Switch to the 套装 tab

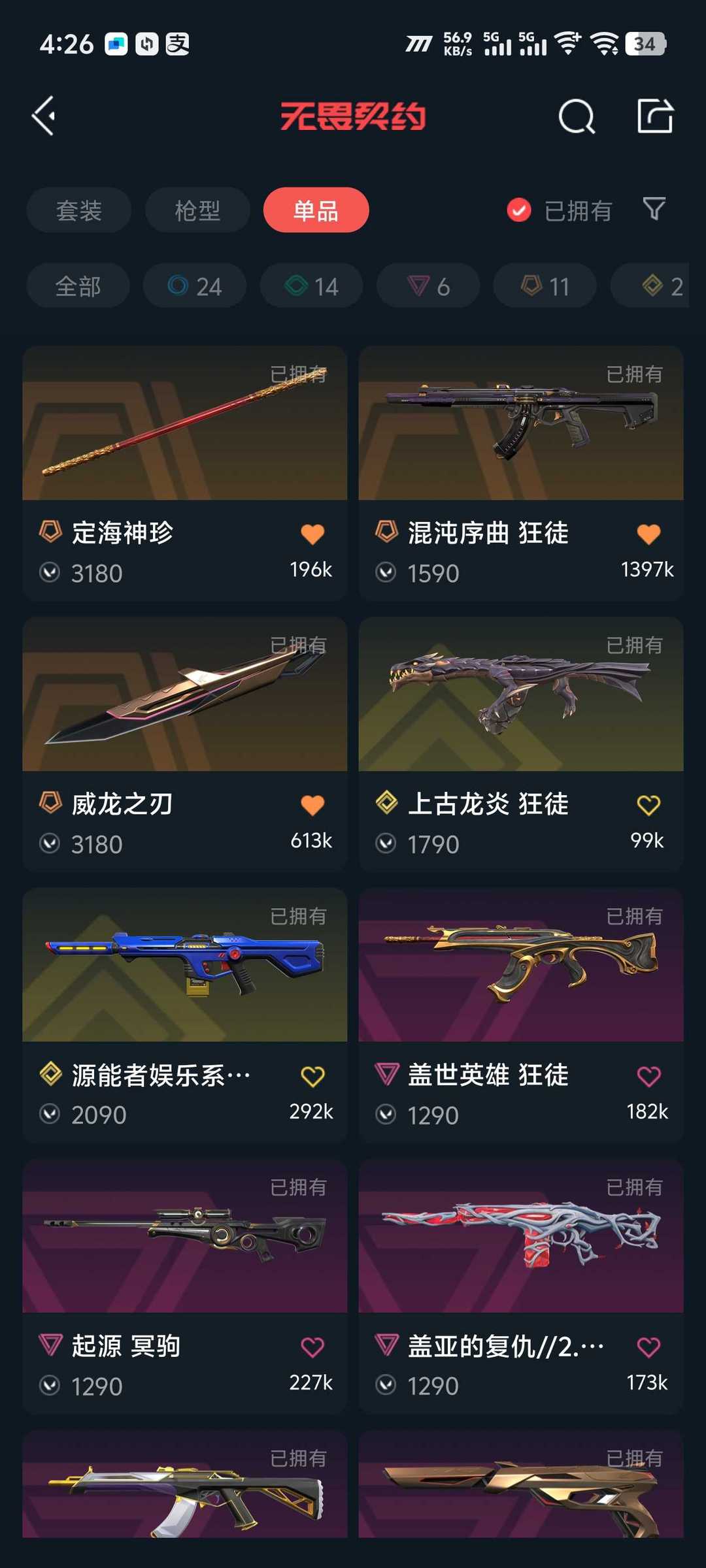[x=79, y=210]
